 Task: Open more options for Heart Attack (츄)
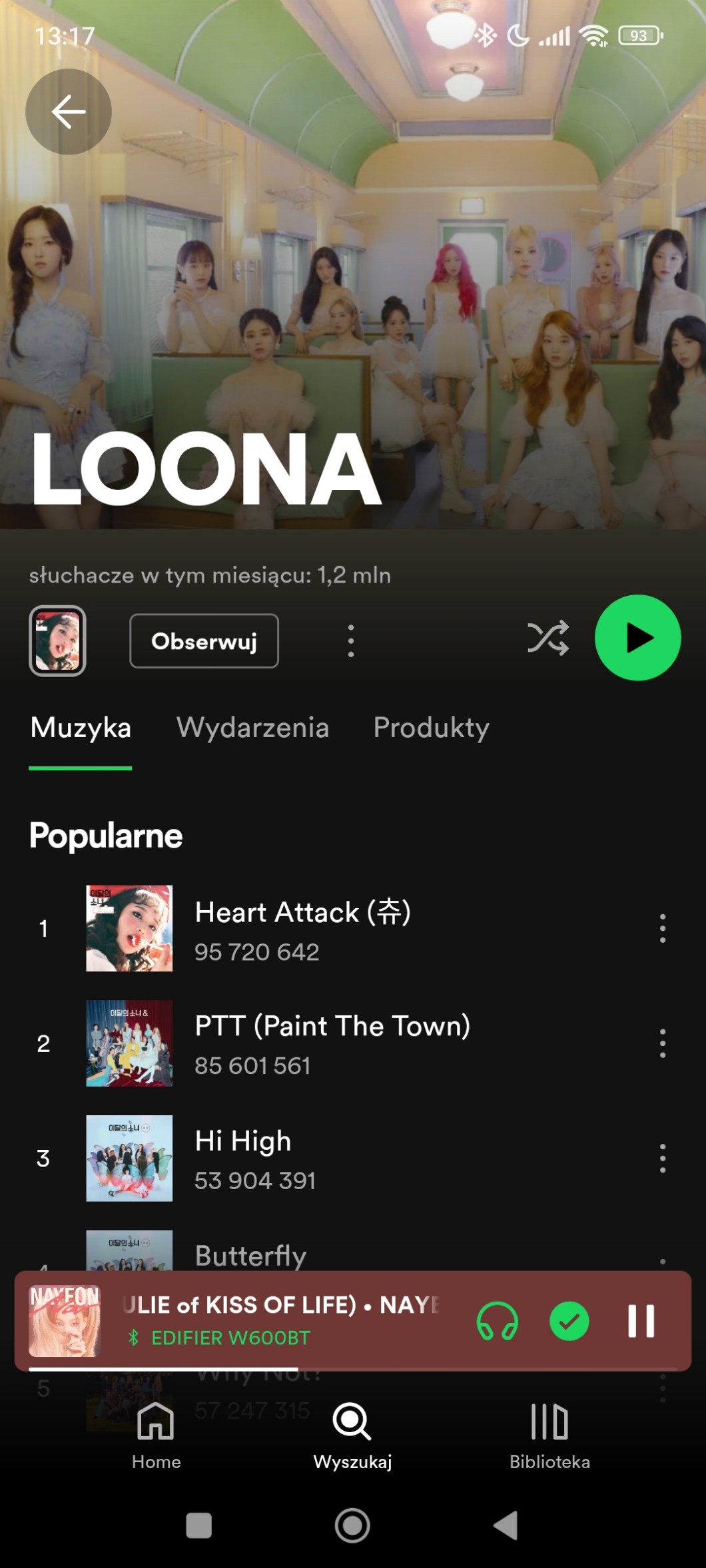662,928
